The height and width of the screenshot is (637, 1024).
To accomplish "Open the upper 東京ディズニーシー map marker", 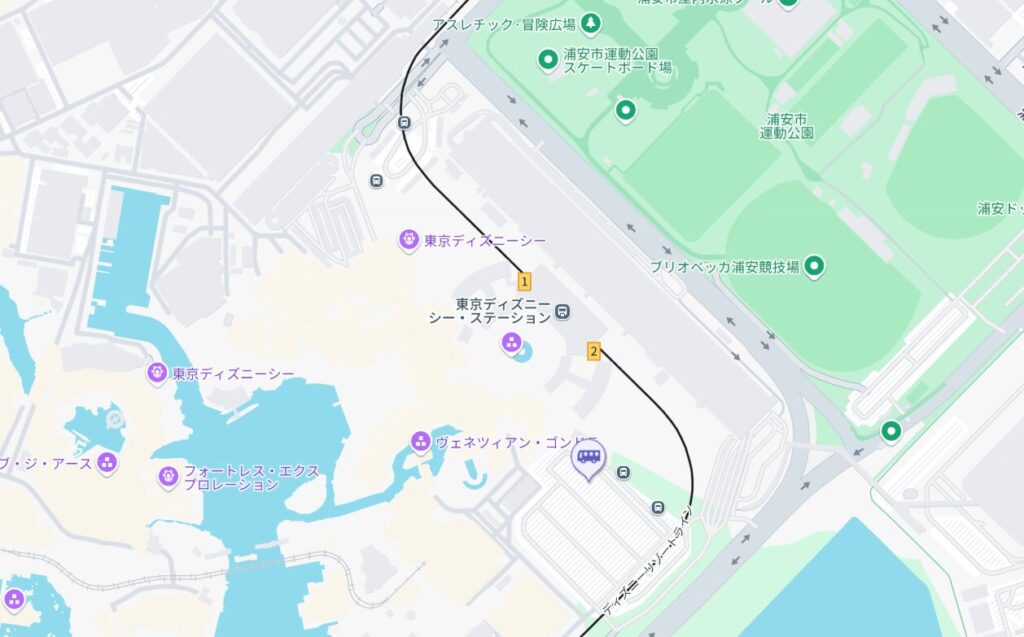I will tap(408, 240).
